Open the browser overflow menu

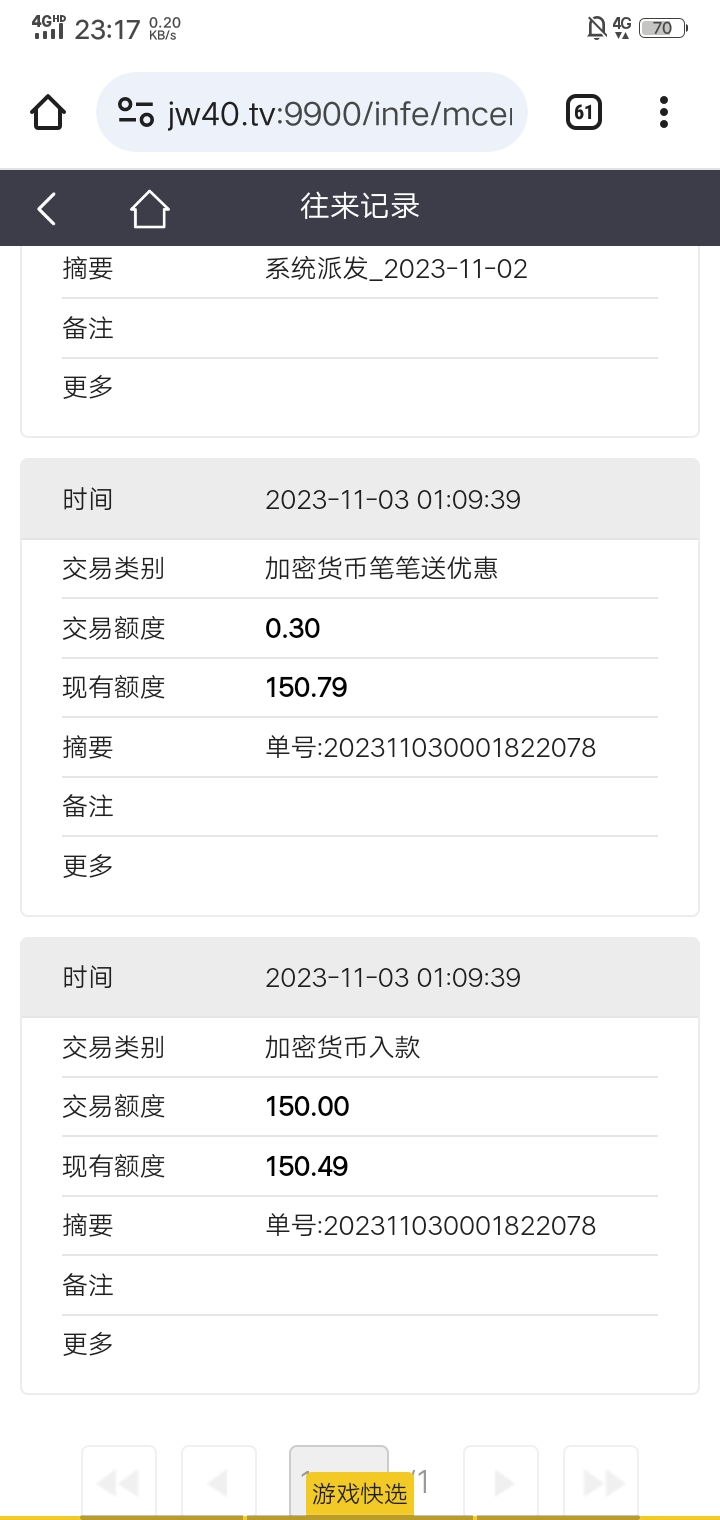click(664, 112)
